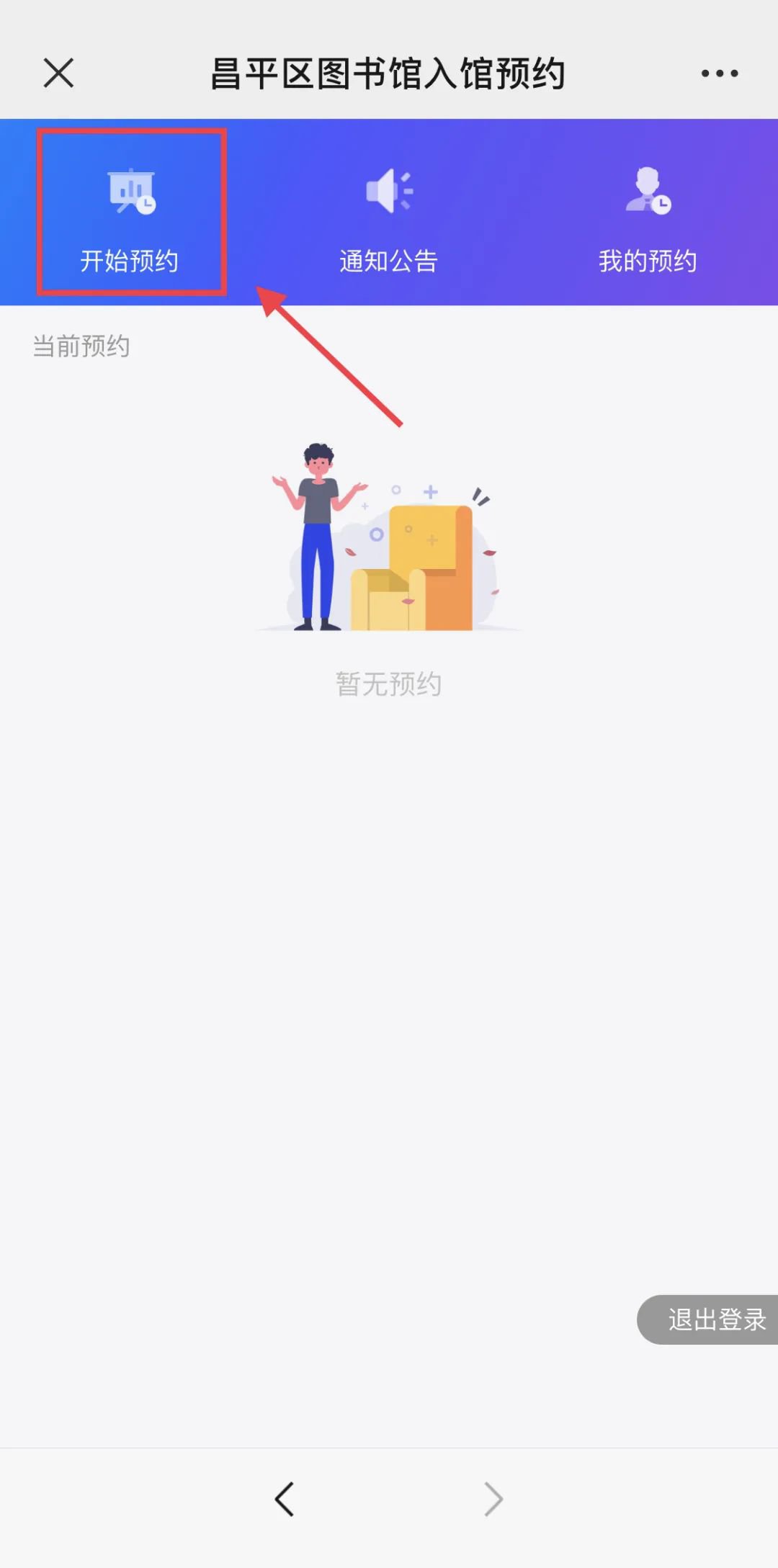This screenshot has height=1568, width=778.
Task: Go back with the bottom left arrow
Action: [x=285, y=1500]
